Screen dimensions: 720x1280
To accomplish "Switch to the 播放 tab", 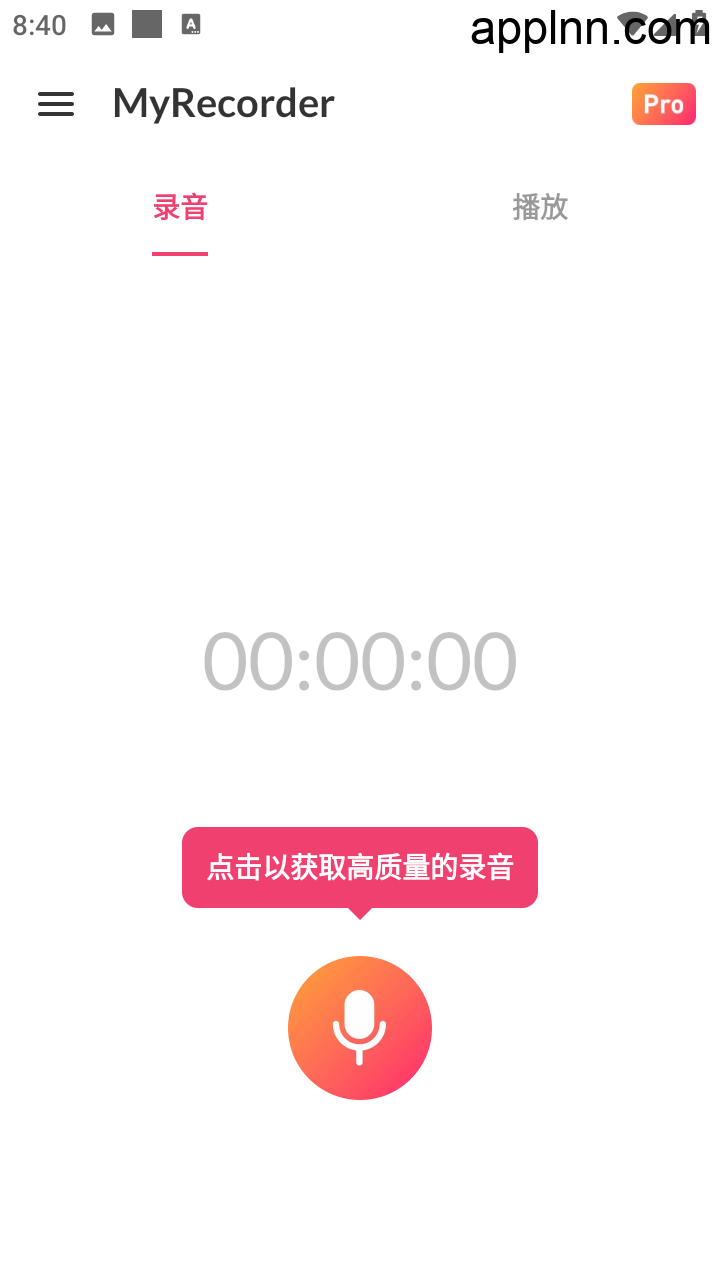I will (x=540, y=208).
